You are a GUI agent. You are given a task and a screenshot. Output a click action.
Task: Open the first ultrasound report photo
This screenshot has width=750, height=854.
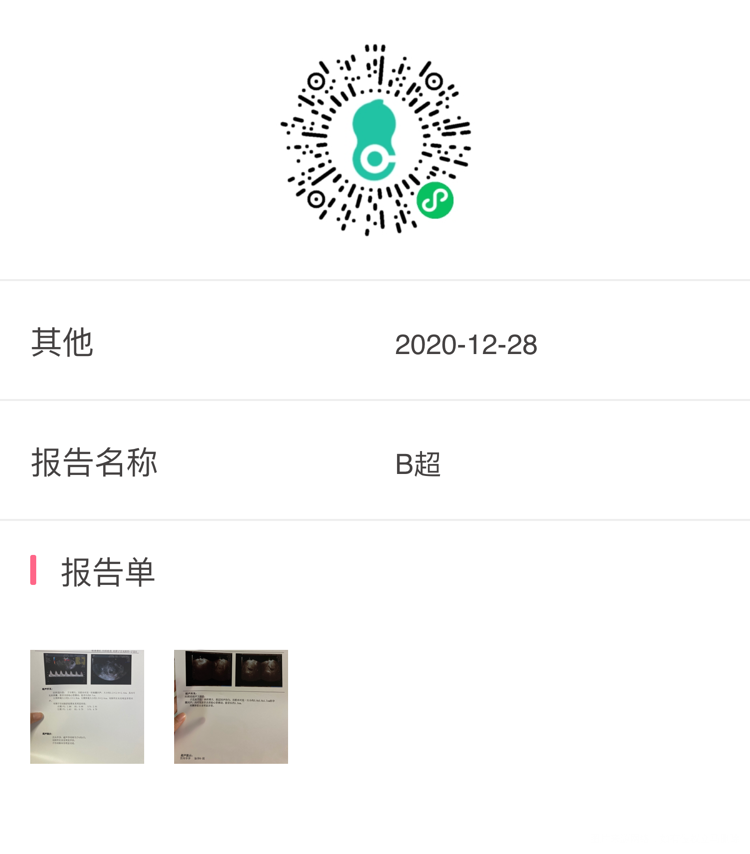click(x=87, y=706)
